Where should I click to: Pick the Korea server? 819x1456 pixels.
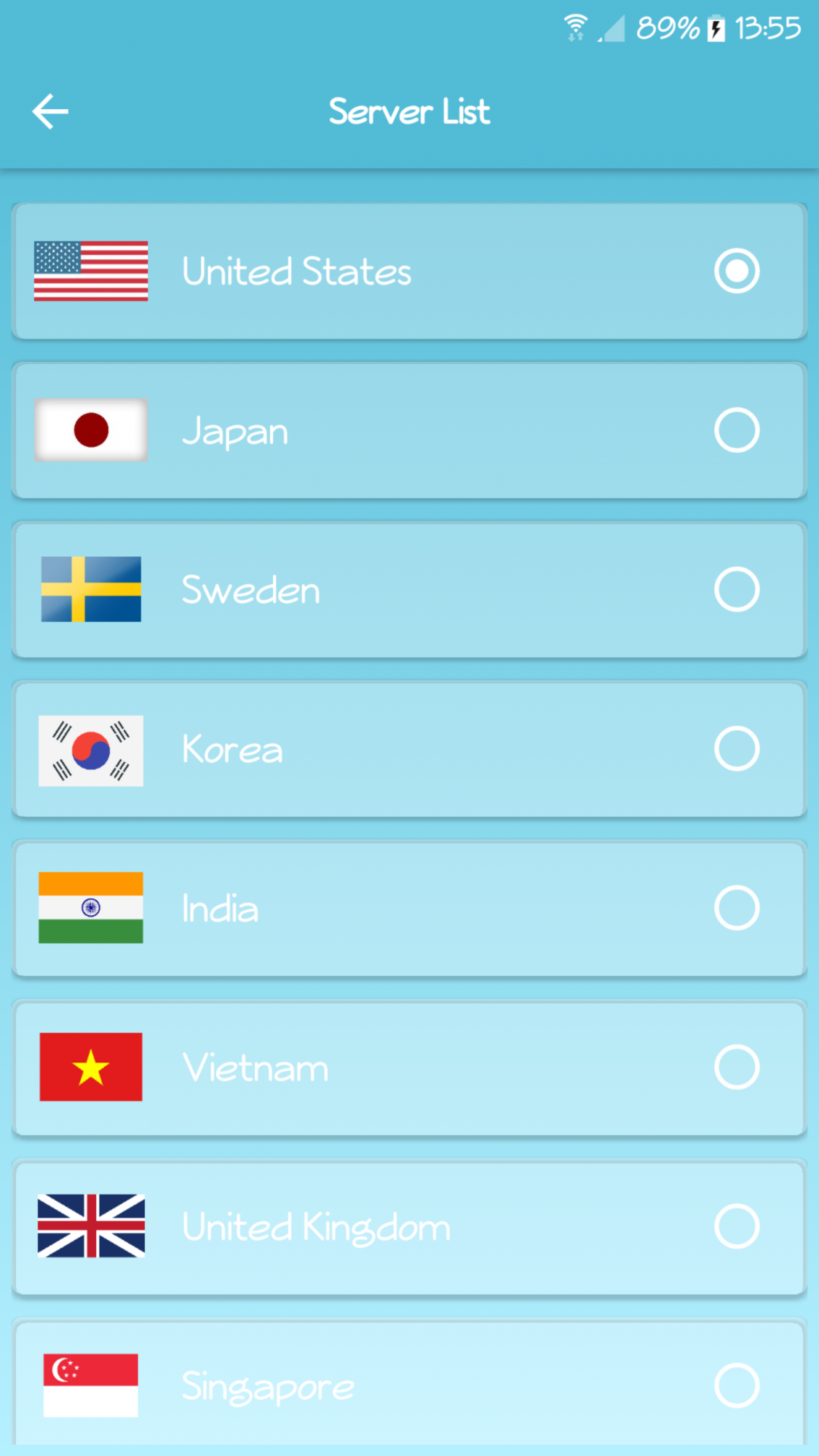[736, 748]
